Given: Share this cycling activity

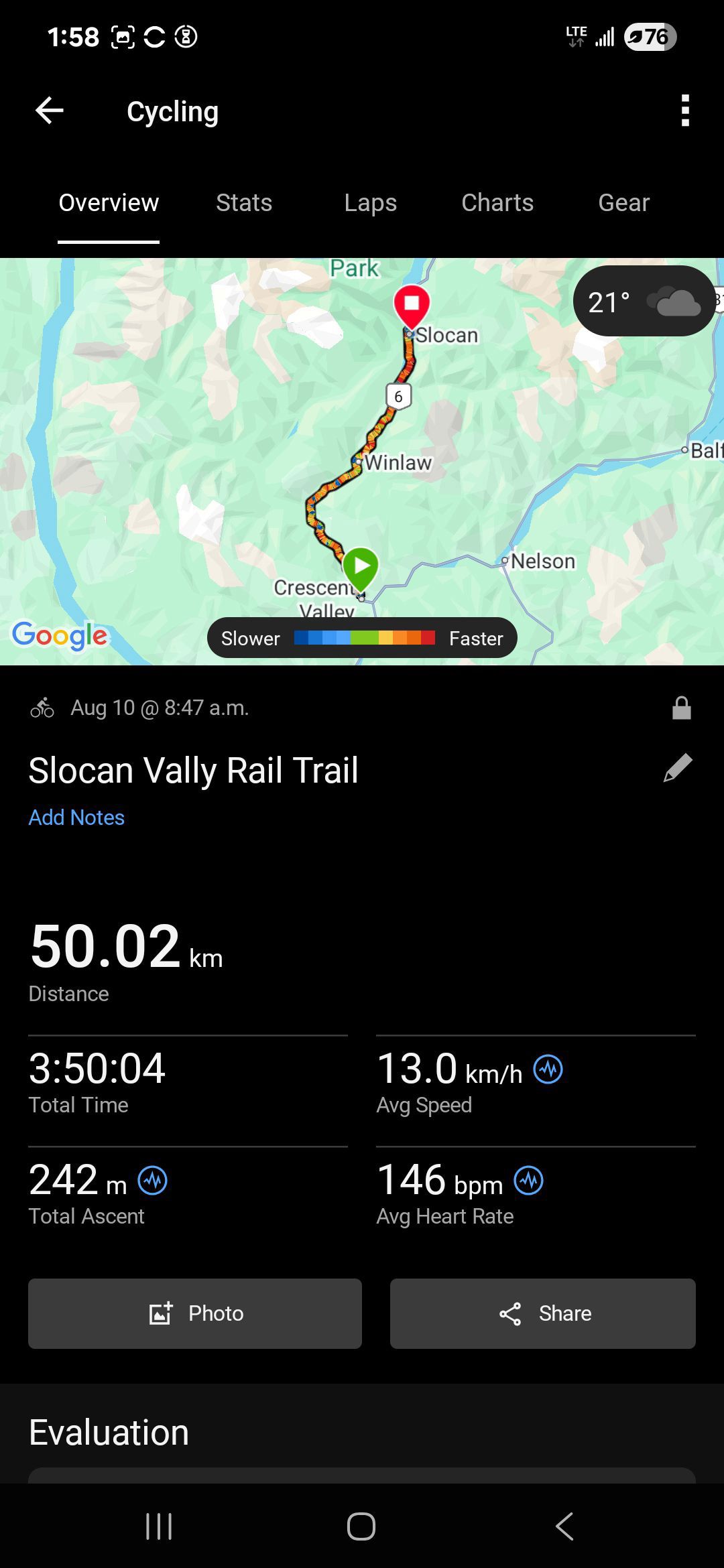Looking at the screenshot, I should (543, 1313).
